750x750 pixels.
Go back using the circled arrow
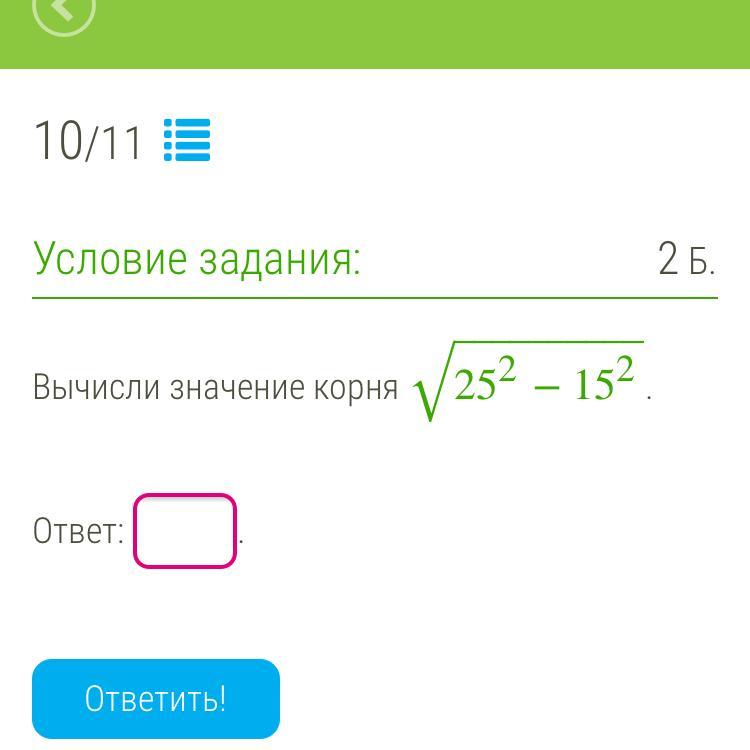(63, 10)
